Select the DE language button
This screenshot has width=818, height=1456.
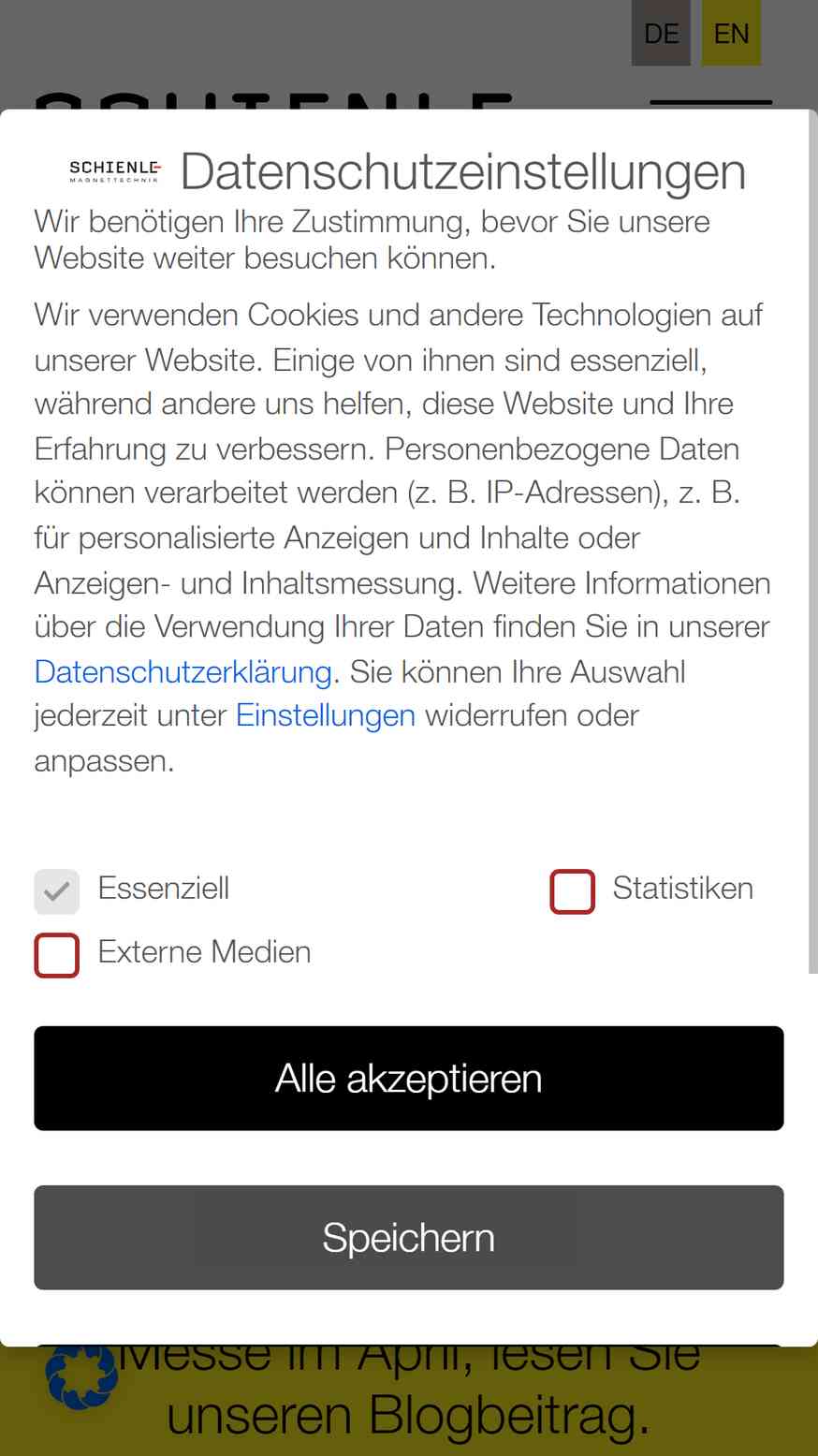tap(661, 33)
